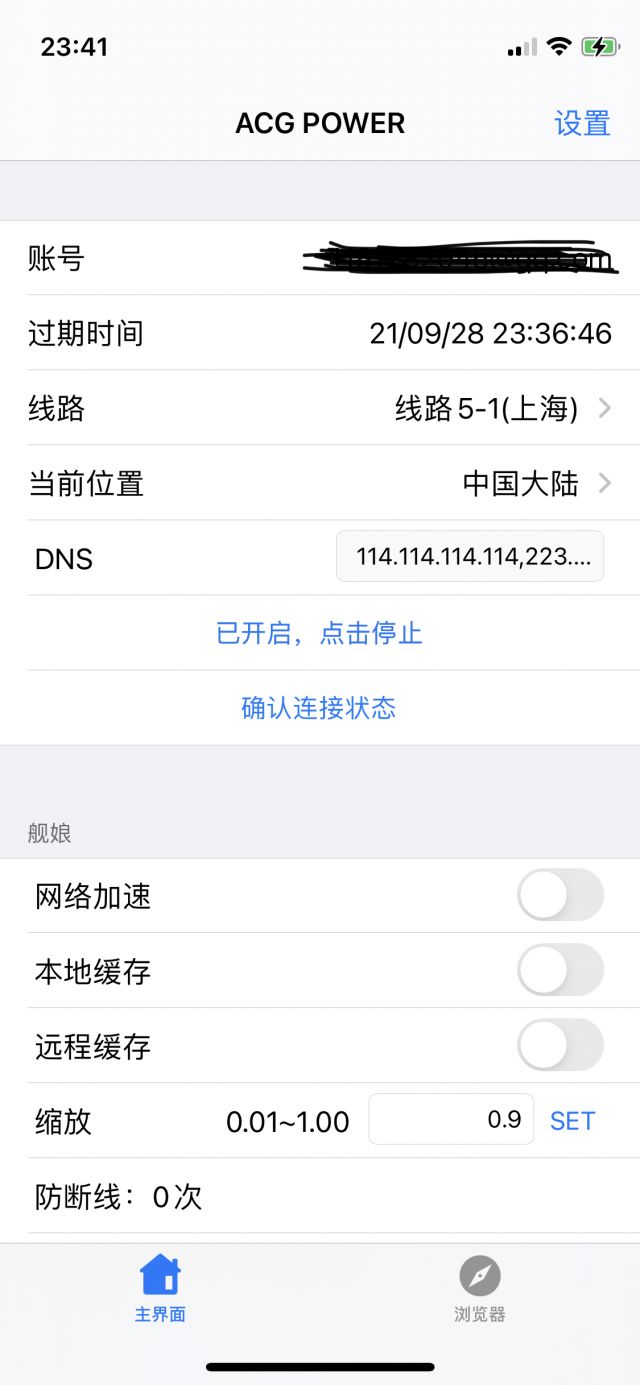Toggle the 远程缓存 switch
Screen dimensions: 640x1385
pos(560,1045)
